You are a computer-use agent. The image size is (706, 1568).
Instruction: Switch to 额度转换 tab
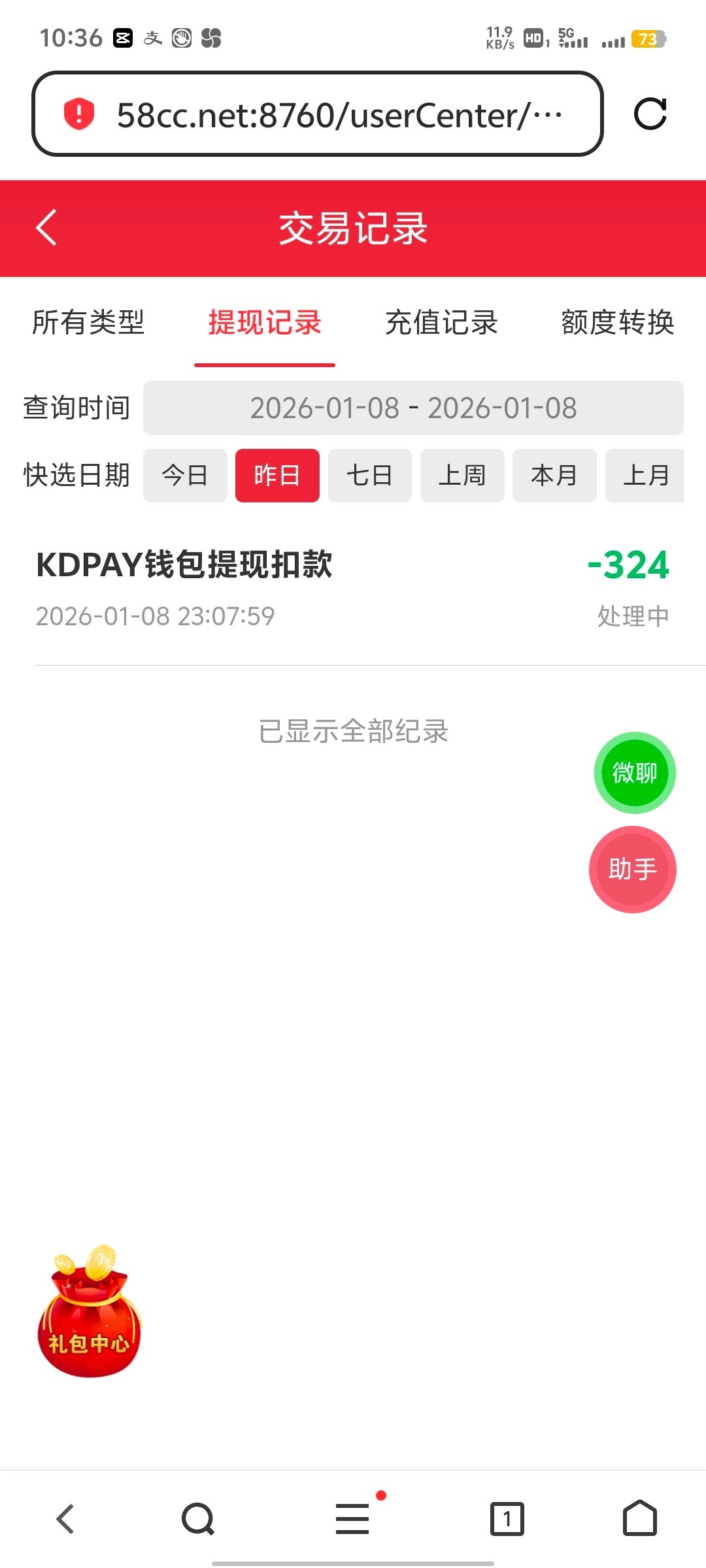617,323
